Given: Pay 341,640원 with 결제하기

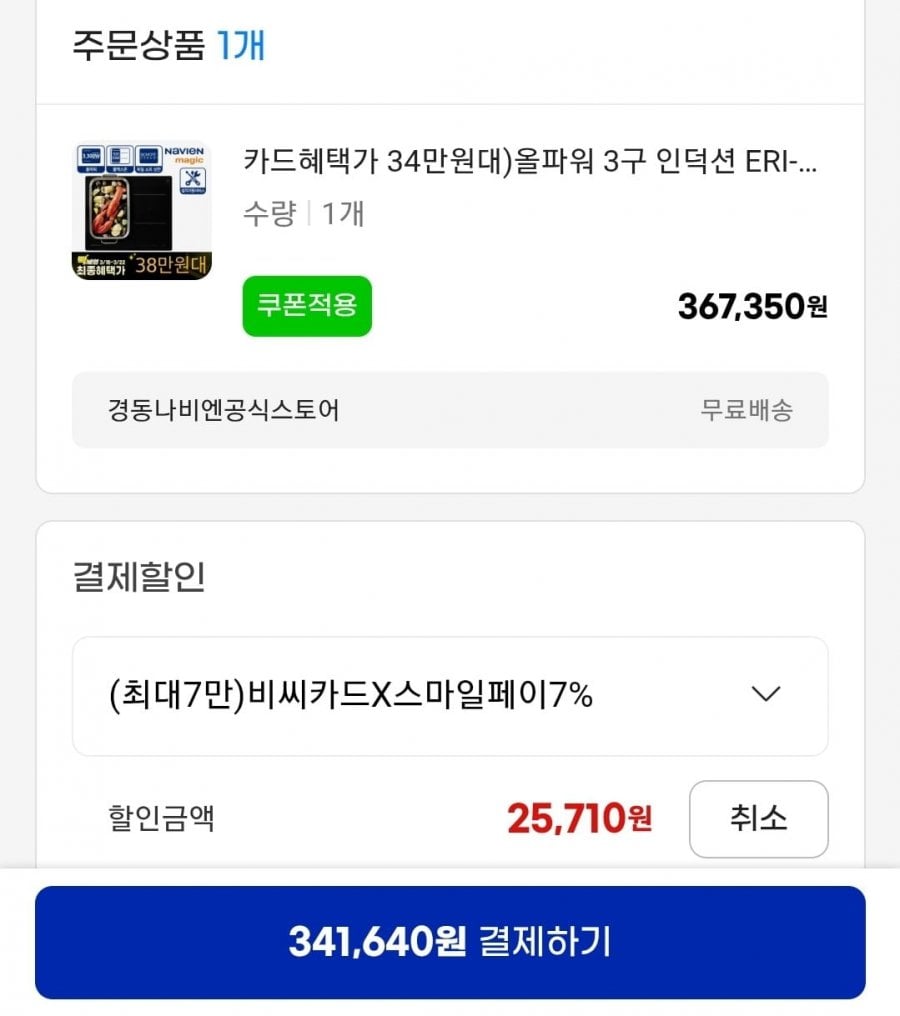Looking at the screenshot, I should [450, 941].
